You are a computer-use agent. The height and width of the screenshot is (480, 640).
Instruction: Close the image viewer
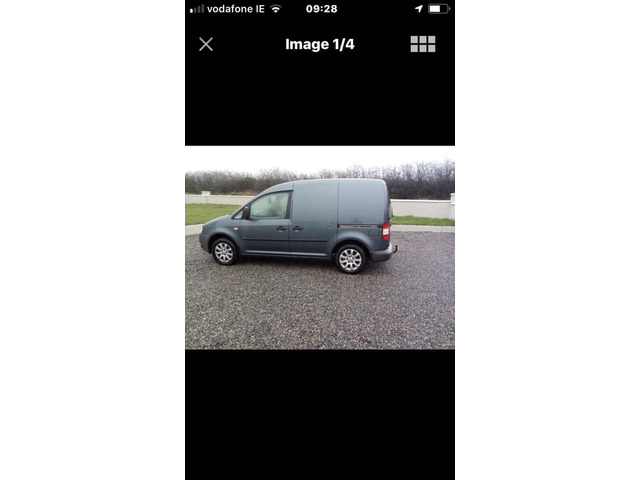[206, 44]
